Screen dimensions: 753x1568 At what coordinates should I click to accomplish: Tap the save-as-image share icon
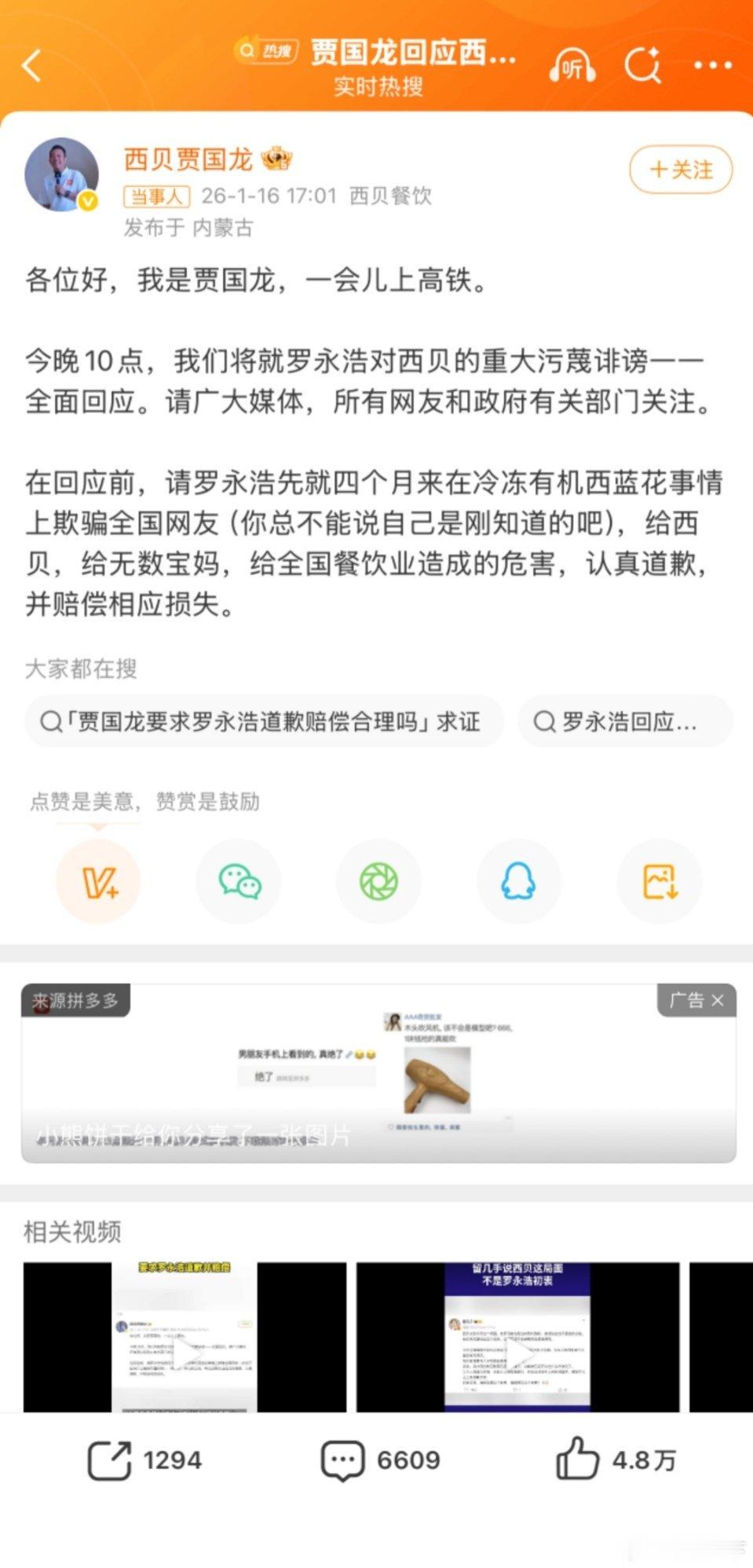(660, 881)
